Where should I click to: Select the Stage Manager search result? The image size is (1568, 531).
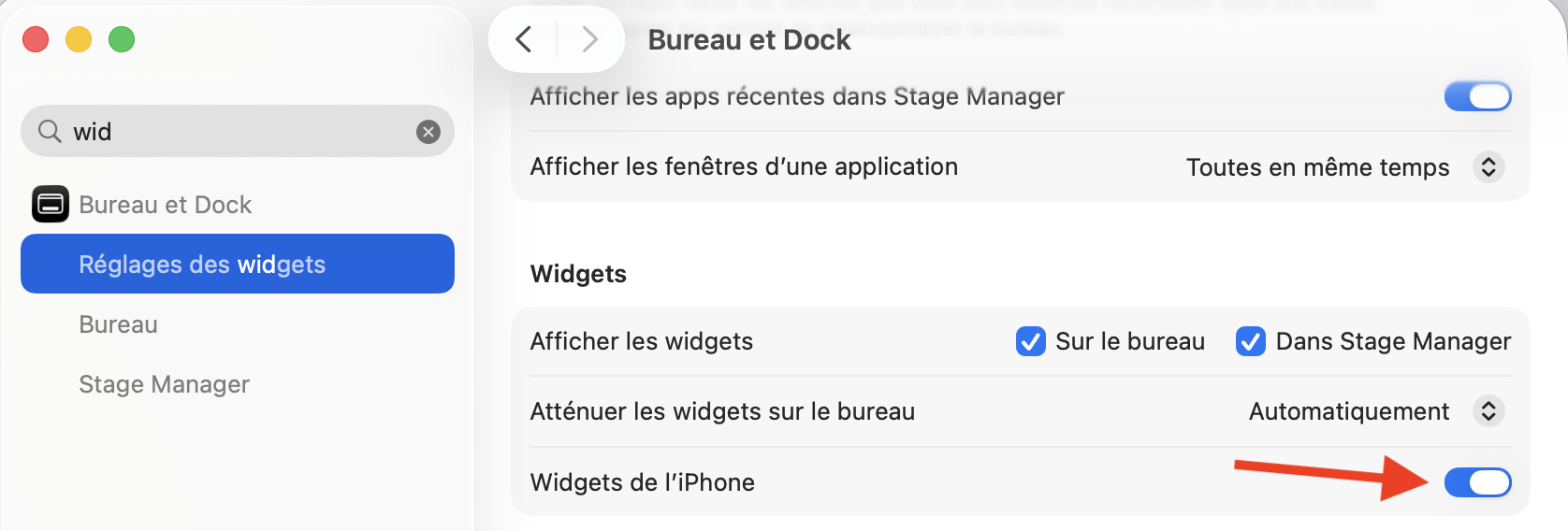click(165, 384)
